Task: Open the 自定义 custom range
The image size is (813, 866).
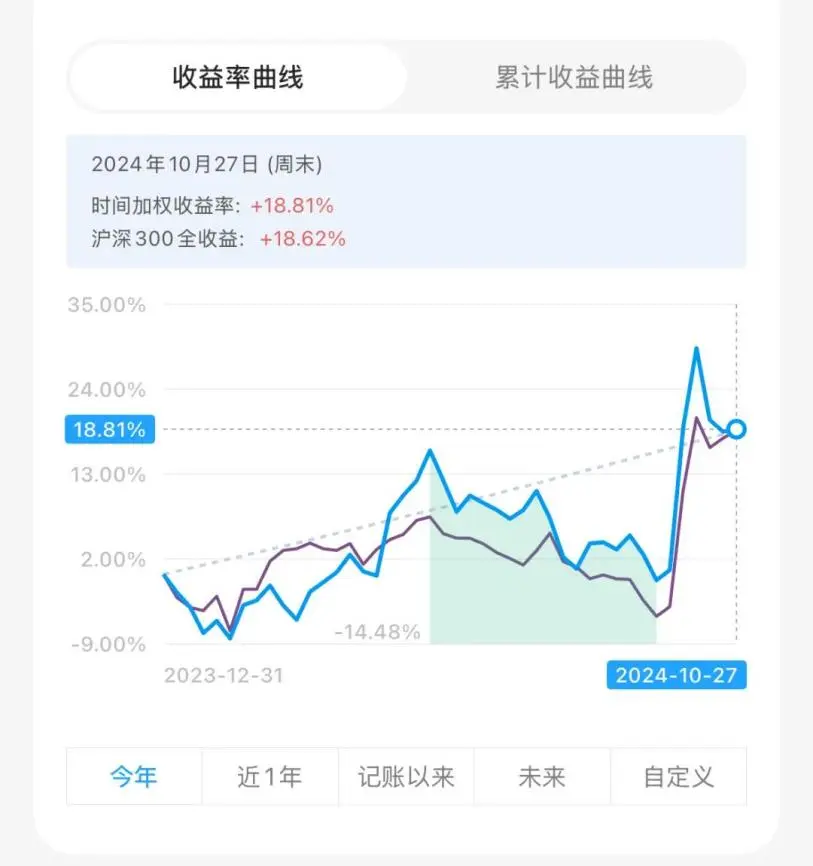Action: coord(679,777)
